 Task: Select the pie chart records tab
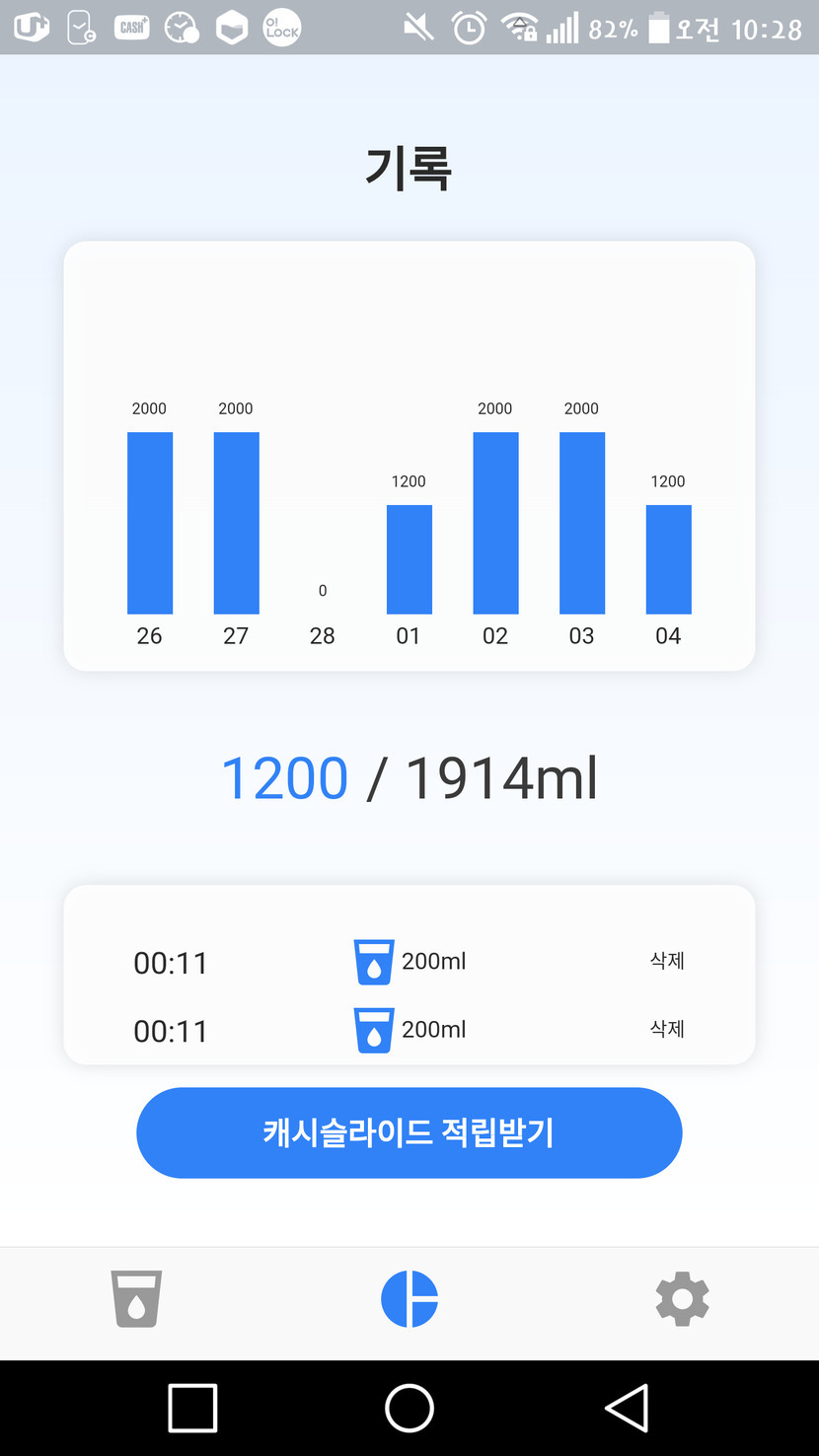(x=409, y=1298)
